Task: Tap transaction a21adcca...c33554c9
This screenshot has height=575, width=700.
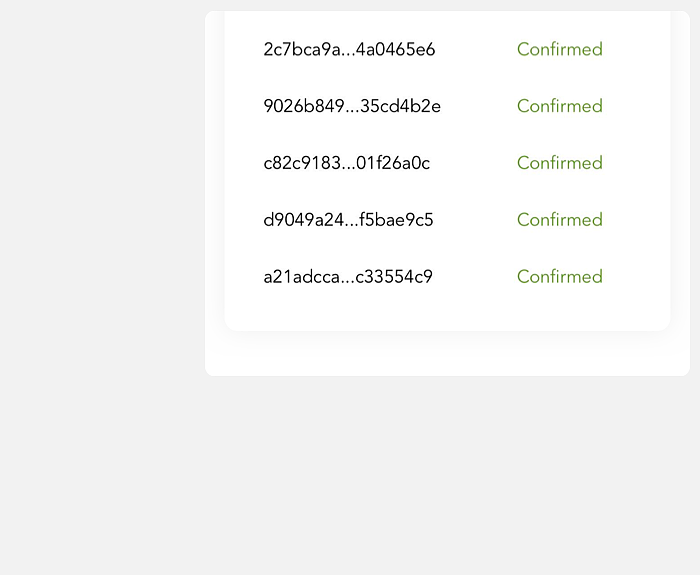Action: pyautogui.click(x=348, y=277)
